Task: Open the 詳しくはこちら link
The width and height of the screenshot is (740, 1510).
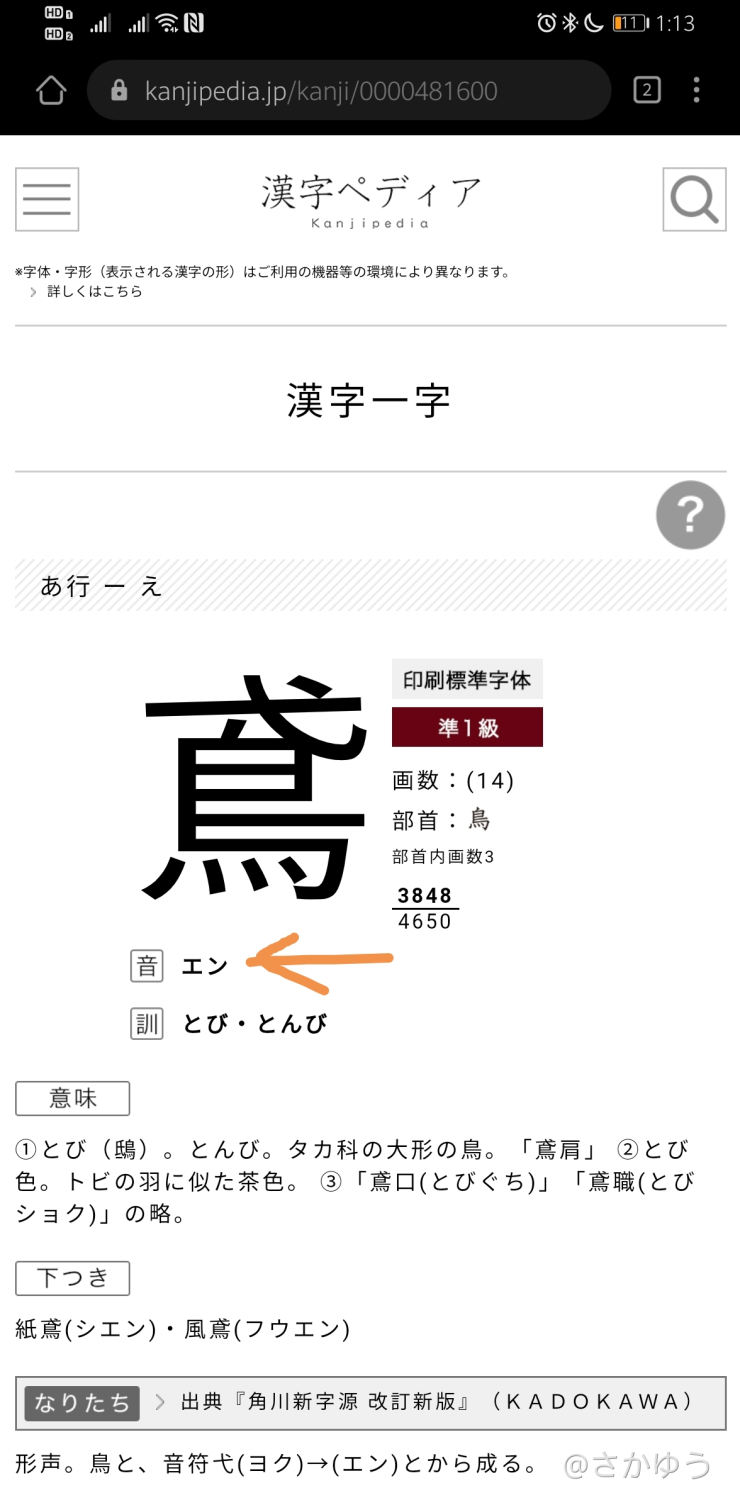Action: coord(94,292)
